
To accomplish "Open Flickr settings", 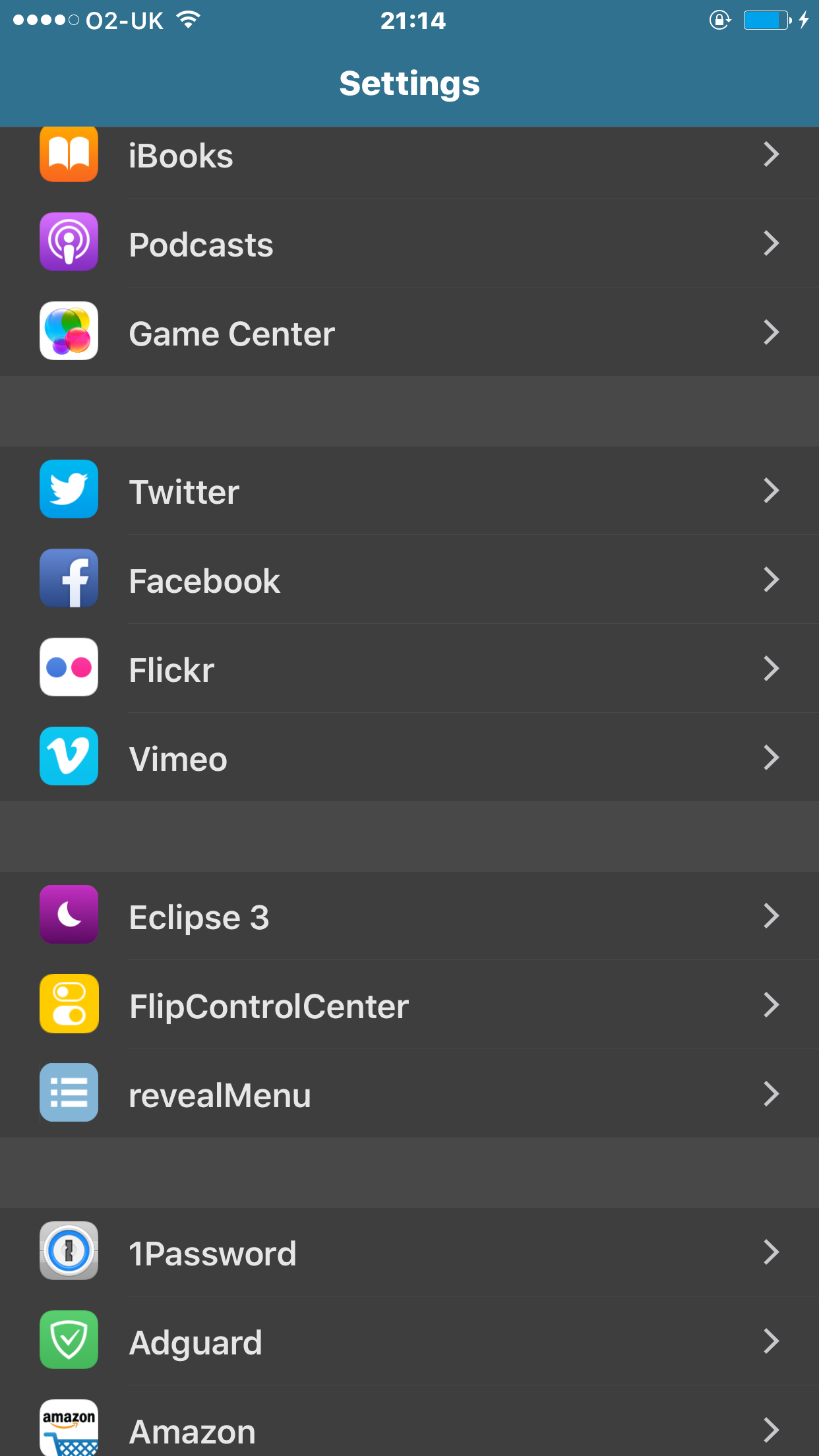I will coord(409,669).
